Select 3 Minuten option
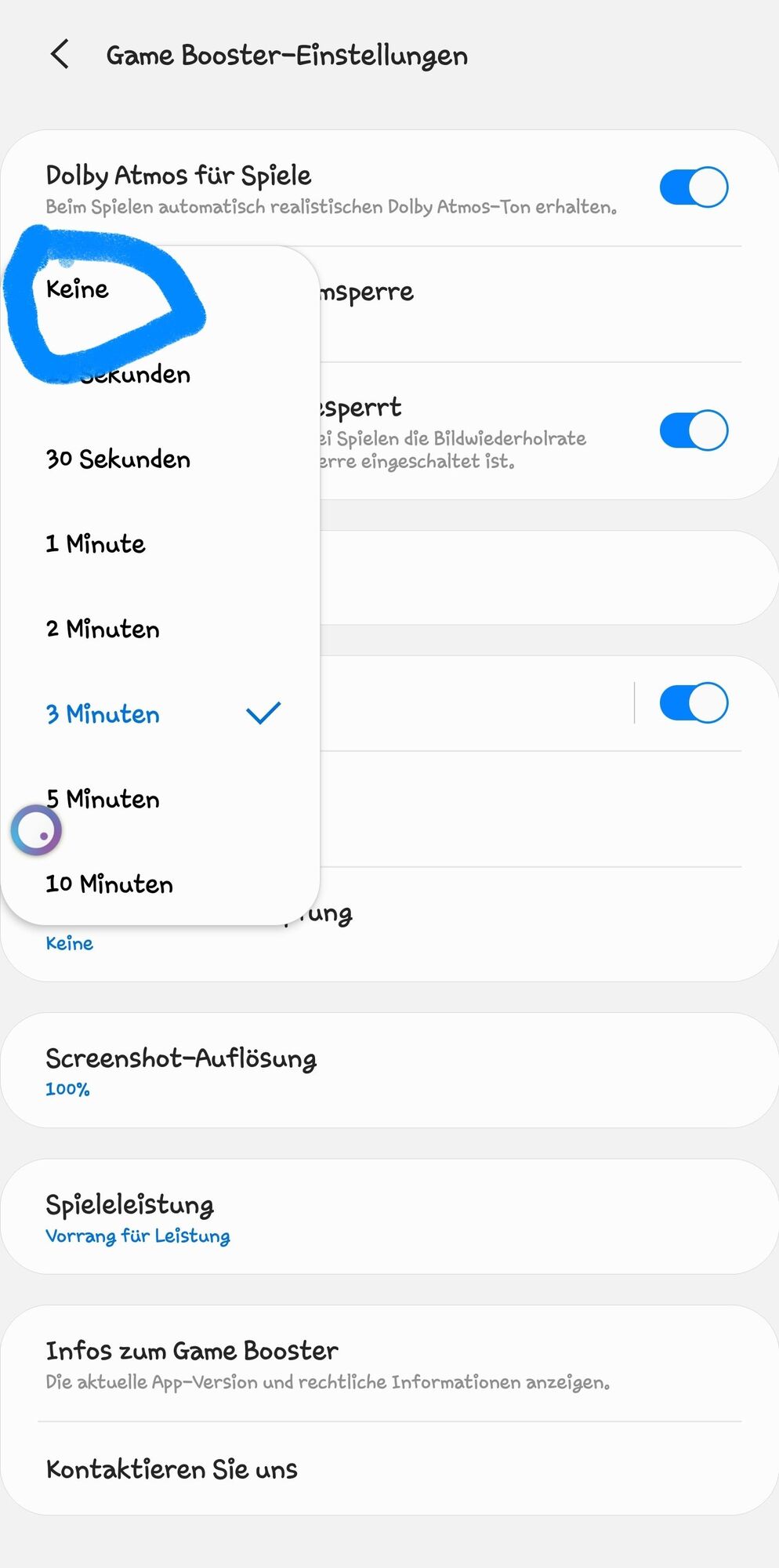This screenshot has width=779, height=1568. [103, 714]
